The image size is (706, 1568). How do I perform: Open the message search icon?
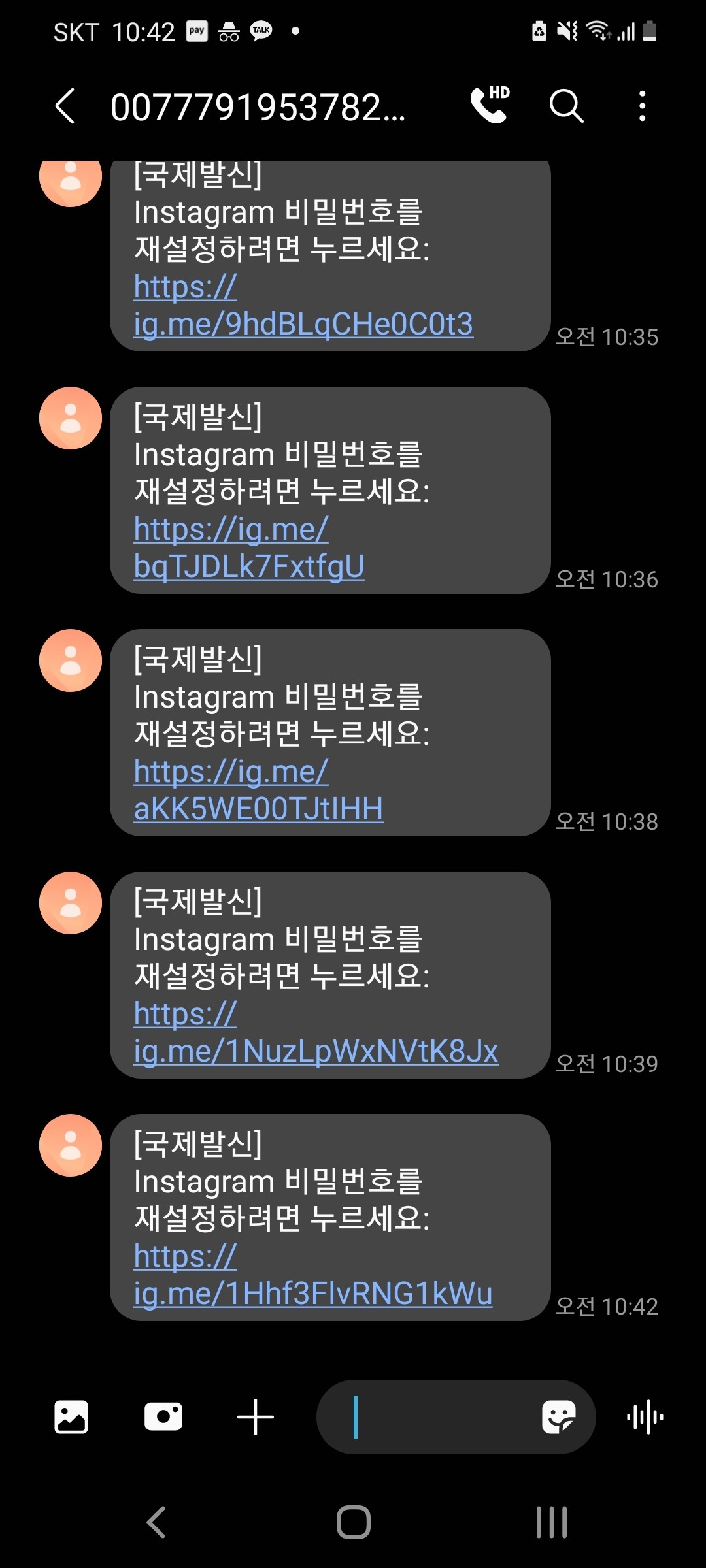[566, 105]
